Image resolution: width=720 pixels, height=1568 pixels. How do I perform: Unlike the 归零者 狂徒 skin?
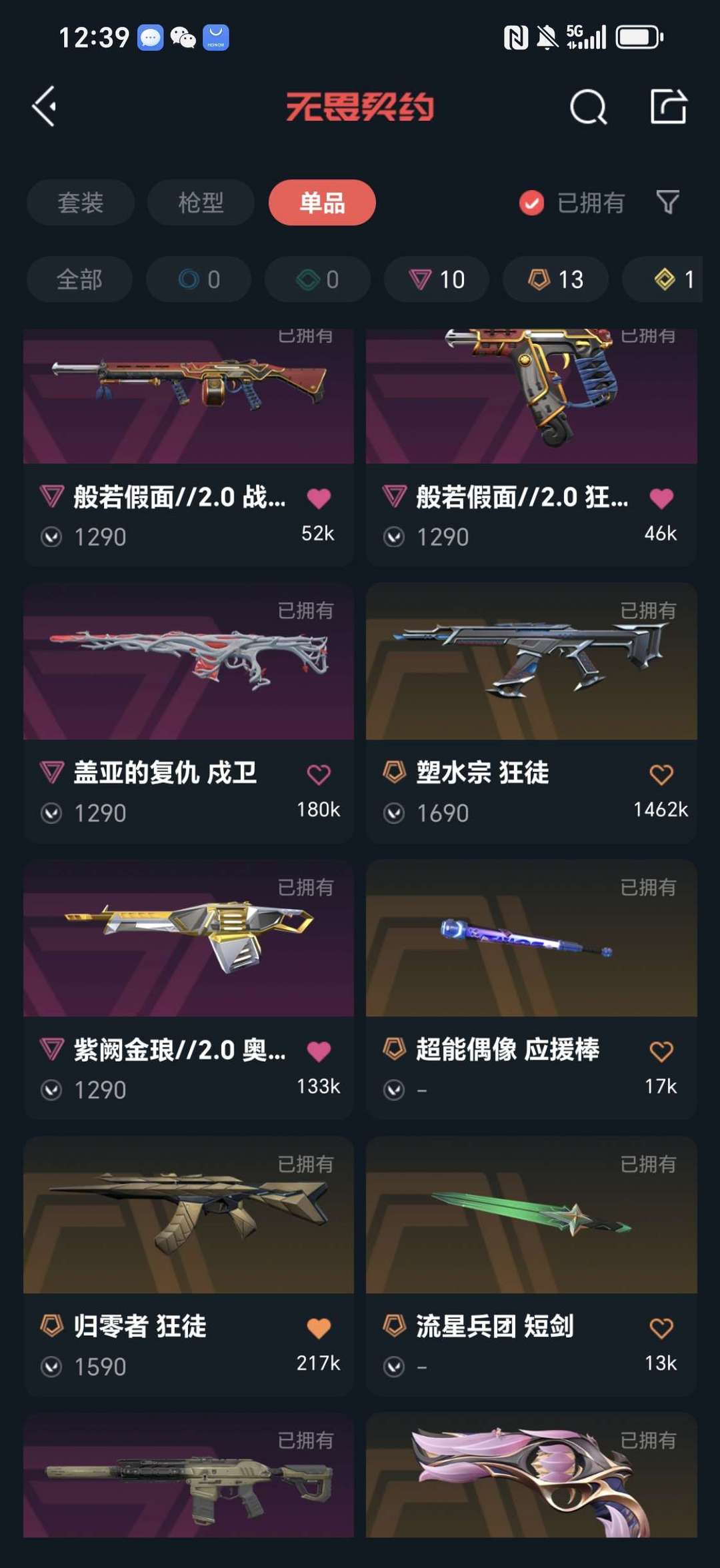point(319,1328)
